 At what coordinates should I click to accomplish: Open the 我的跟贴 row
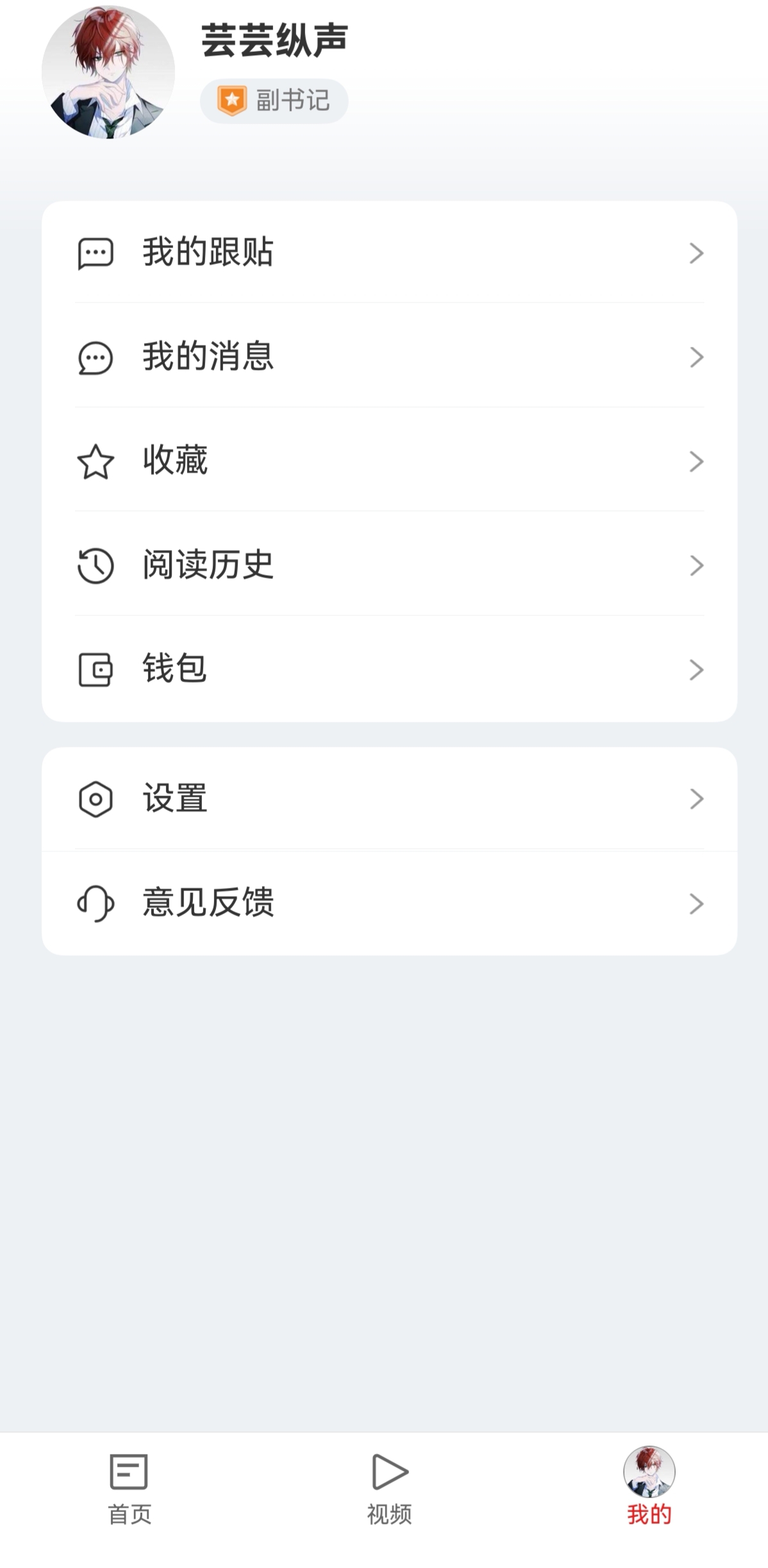coord(388,252)
